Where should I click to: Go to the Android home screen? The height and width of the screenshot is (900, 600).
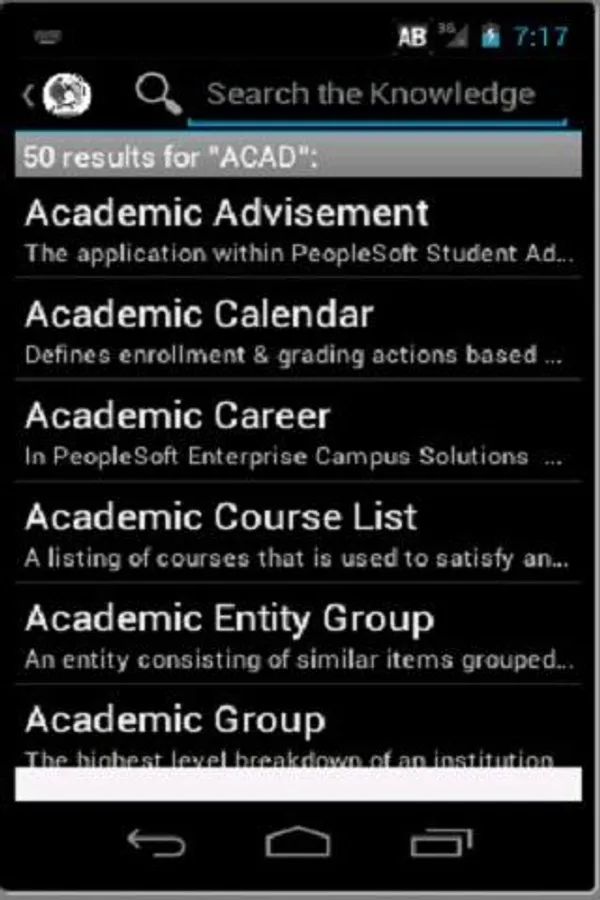click(x=298, y=844)
